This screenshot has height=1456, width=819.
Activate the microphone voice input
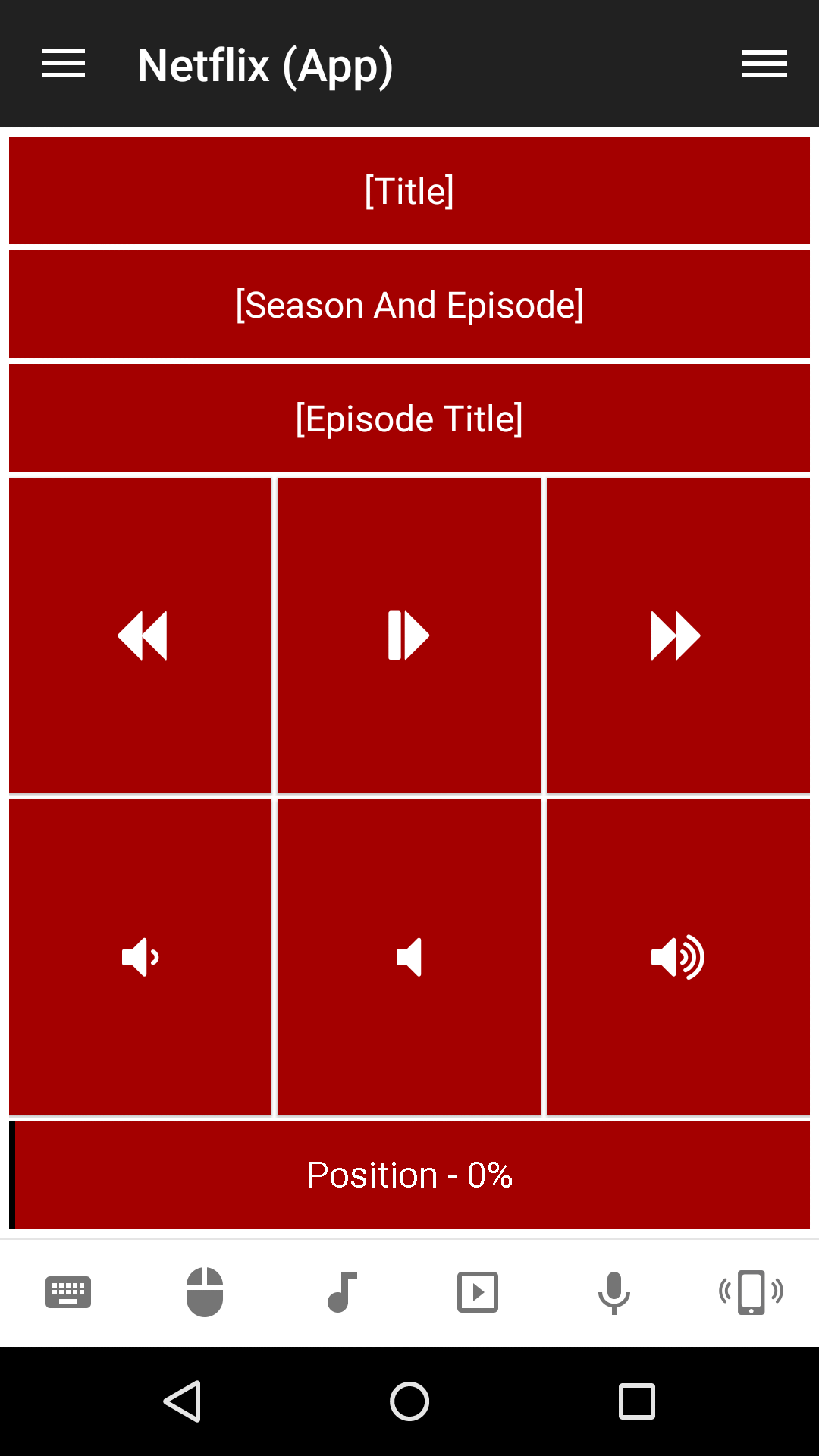click(x=614, y=1292)
